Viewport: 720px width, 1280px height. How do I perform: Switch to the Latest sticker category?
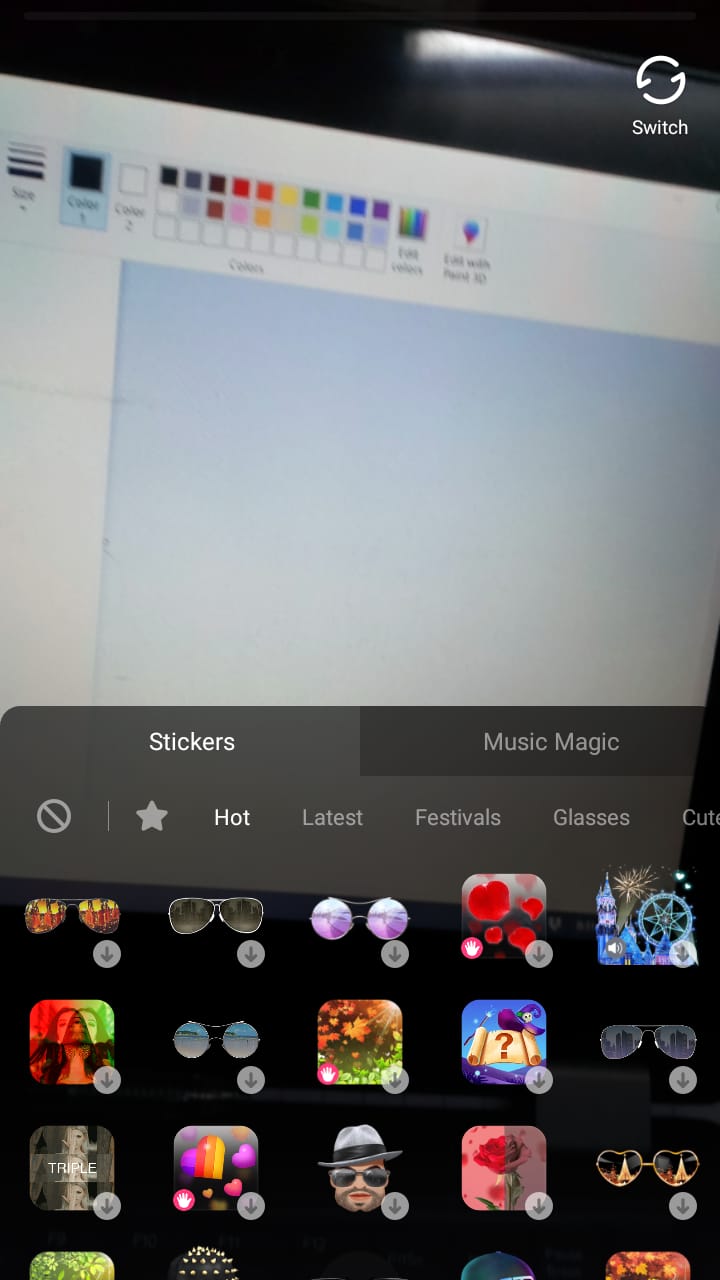[x=332, y=818]
